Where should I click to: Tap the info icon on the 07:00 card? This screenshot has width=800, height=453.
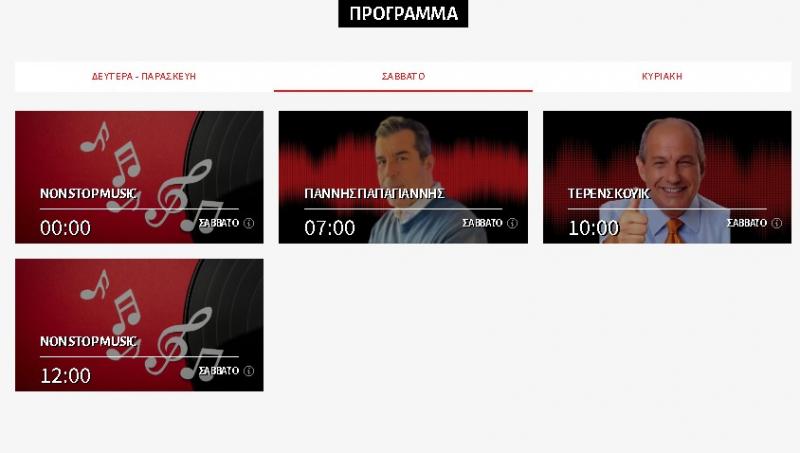[x=512, y=223]
